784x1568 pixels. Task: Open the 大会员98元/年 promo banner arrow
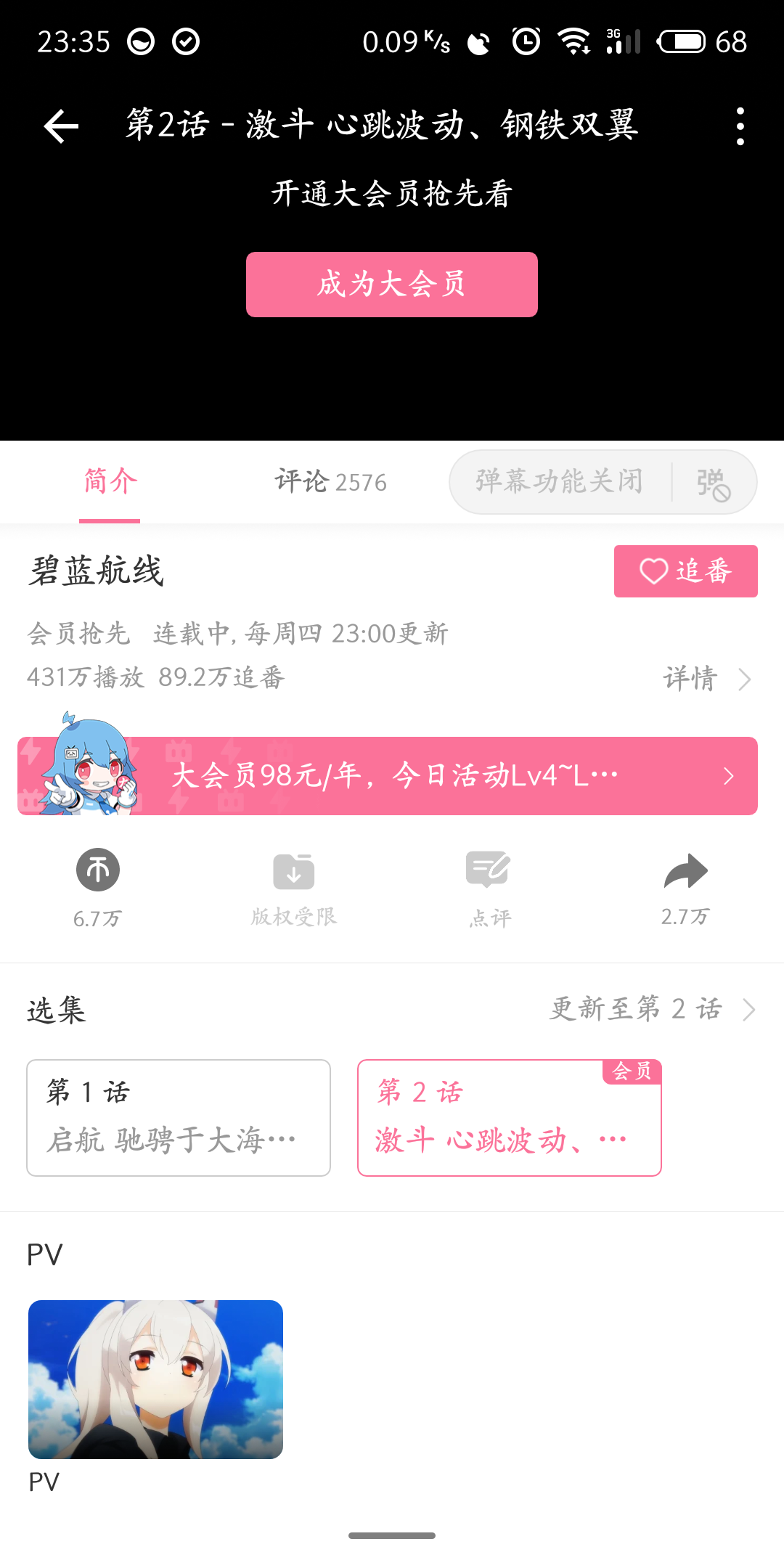[x=729, y=776]
